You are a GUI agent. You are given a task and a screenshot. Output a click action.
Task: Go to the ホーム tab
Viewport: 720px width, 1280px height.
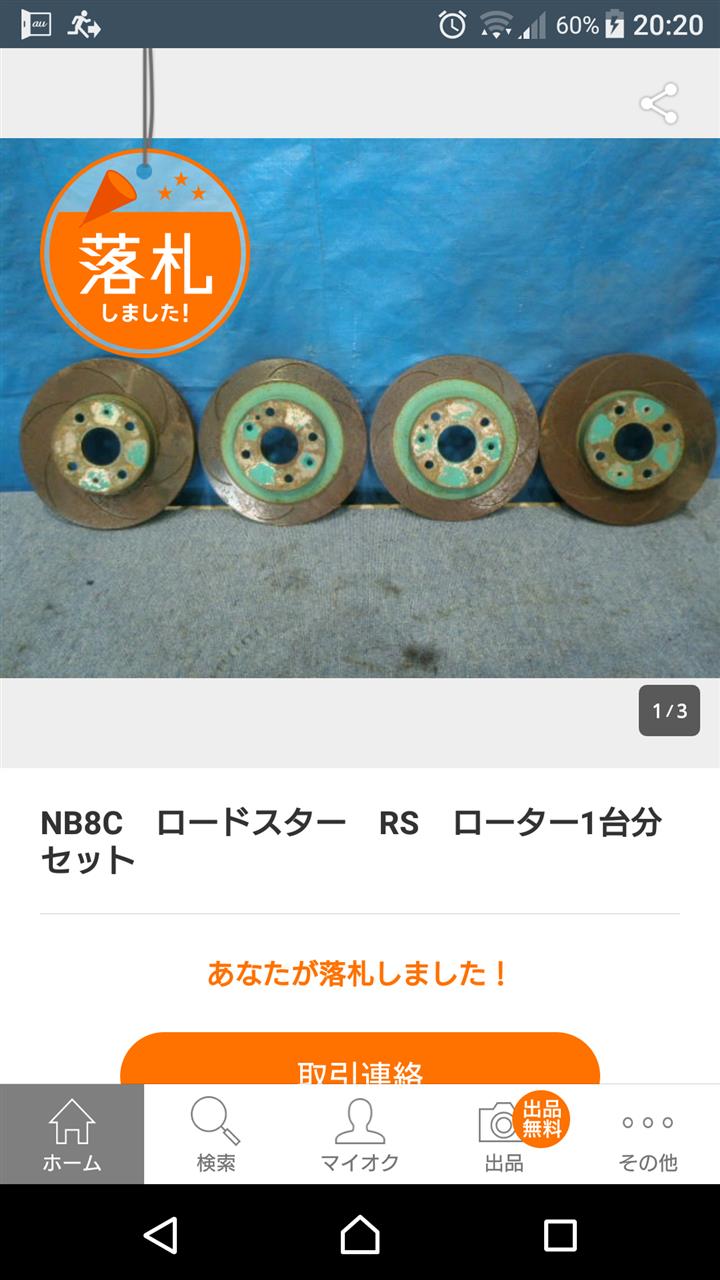tap(72, 1135)
